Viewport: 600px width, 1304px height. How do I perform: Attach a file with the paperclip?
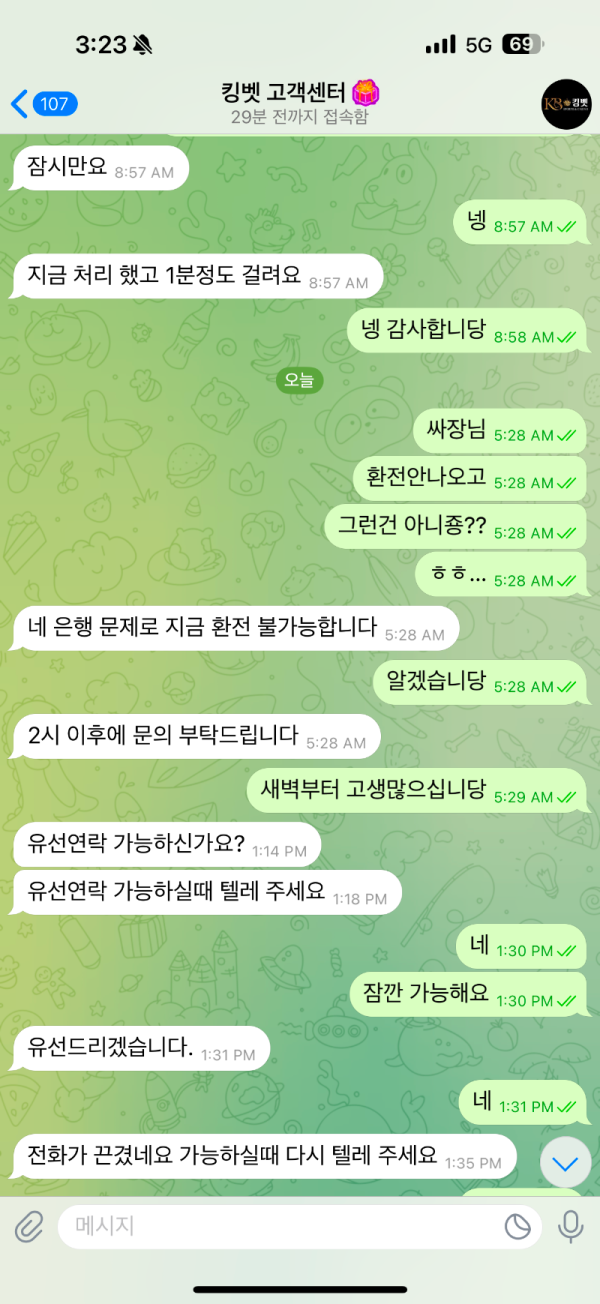pos(29,1225)
